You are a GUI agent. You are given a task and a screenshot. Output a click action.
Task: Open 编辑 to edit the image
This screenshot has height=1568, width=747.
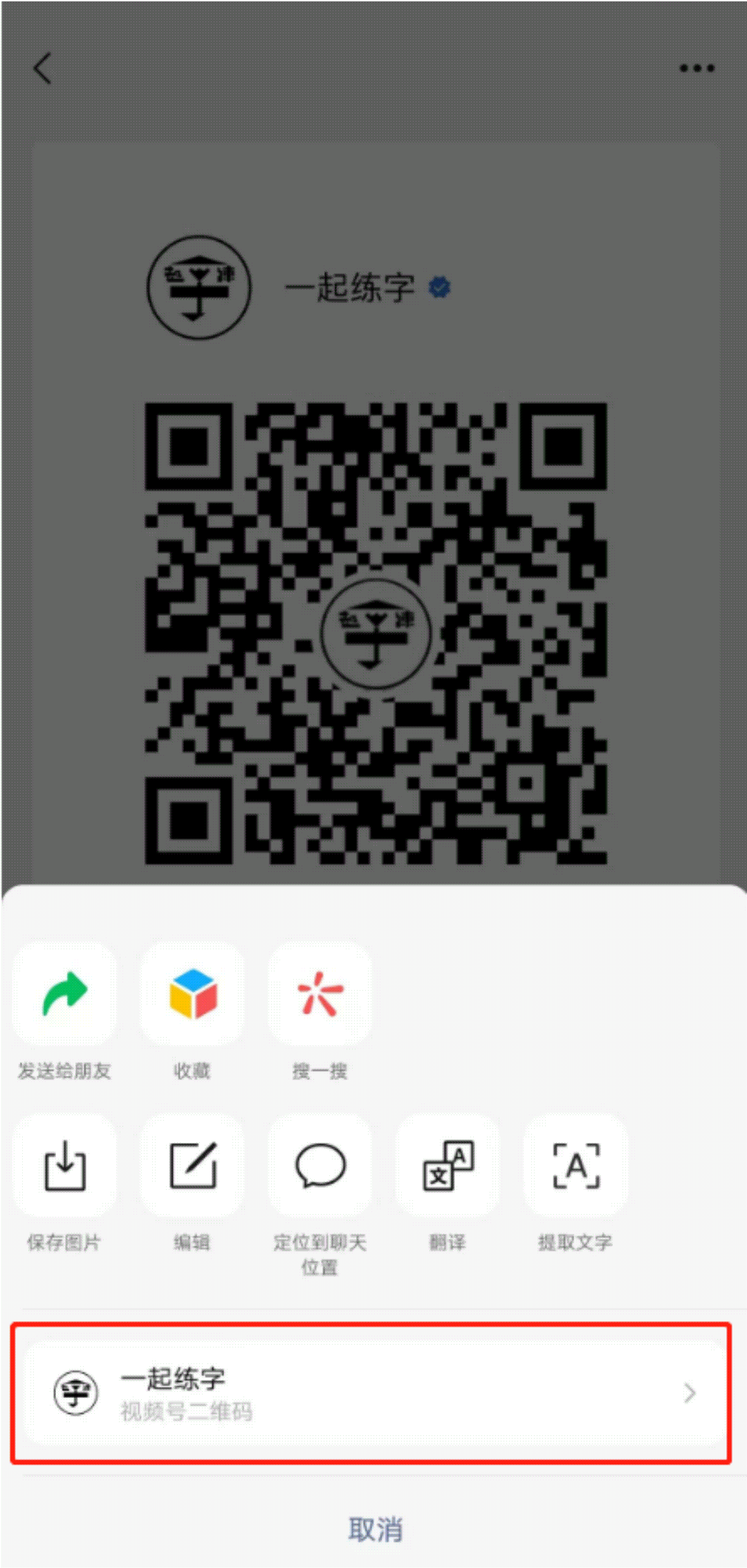192,1166
